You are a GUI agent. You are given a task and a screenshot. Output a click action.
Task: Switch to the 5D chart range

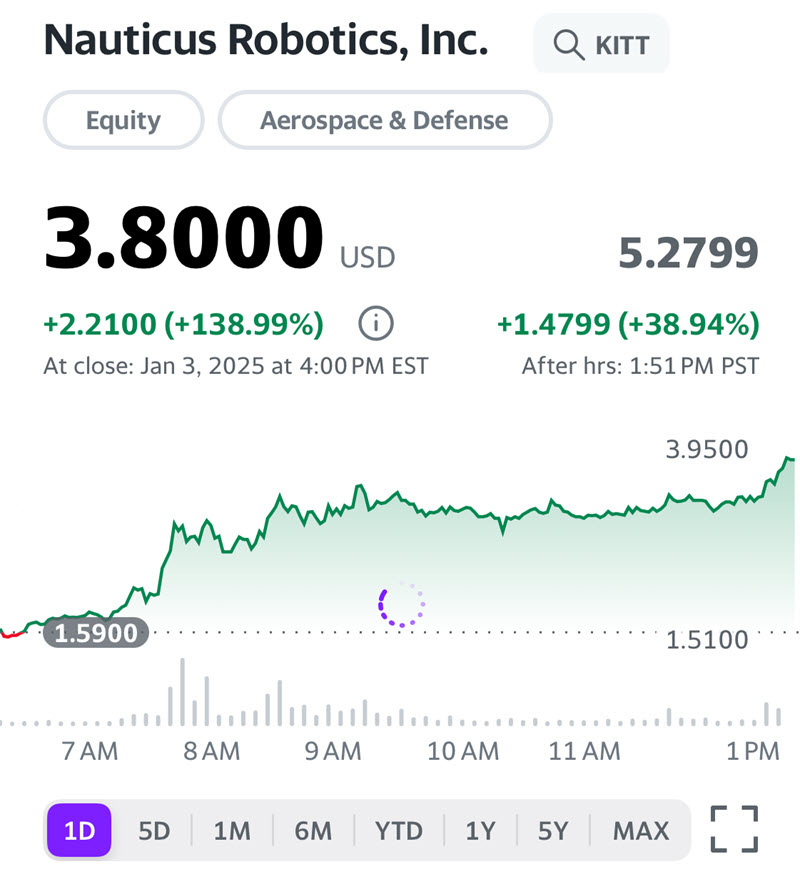tap(154, 830)
